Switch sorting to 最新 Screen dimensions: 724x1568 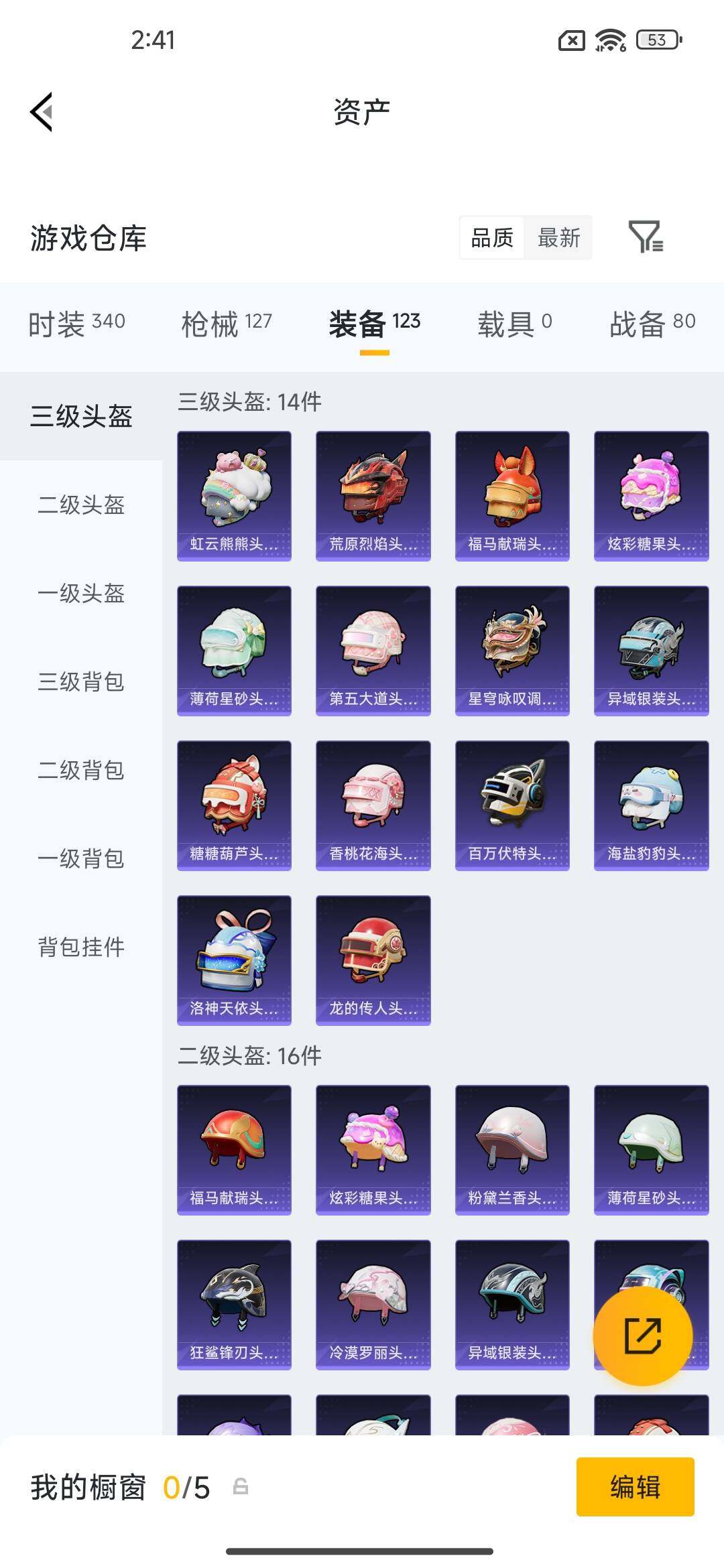pos(559,238)
